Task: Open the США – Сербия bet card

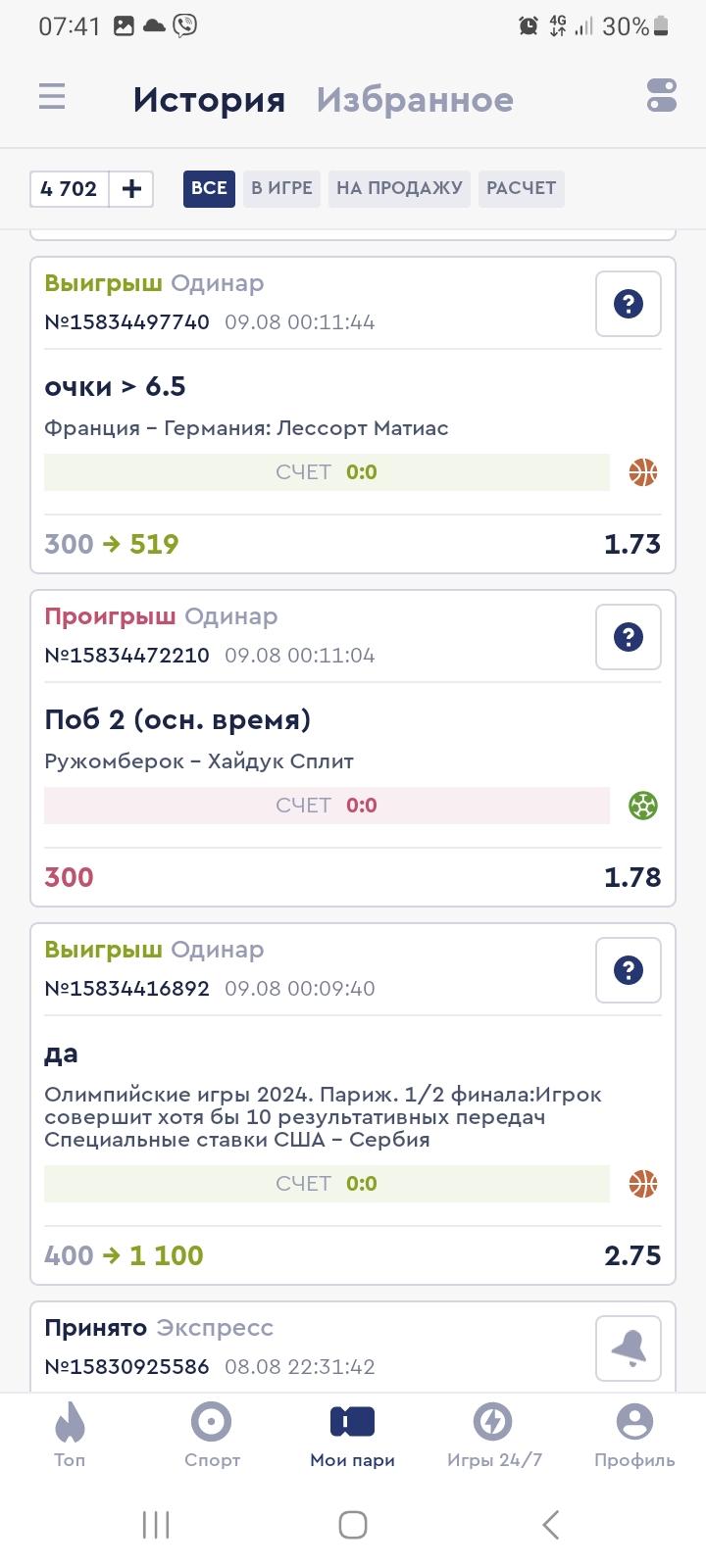Action: pos(353,1104)
